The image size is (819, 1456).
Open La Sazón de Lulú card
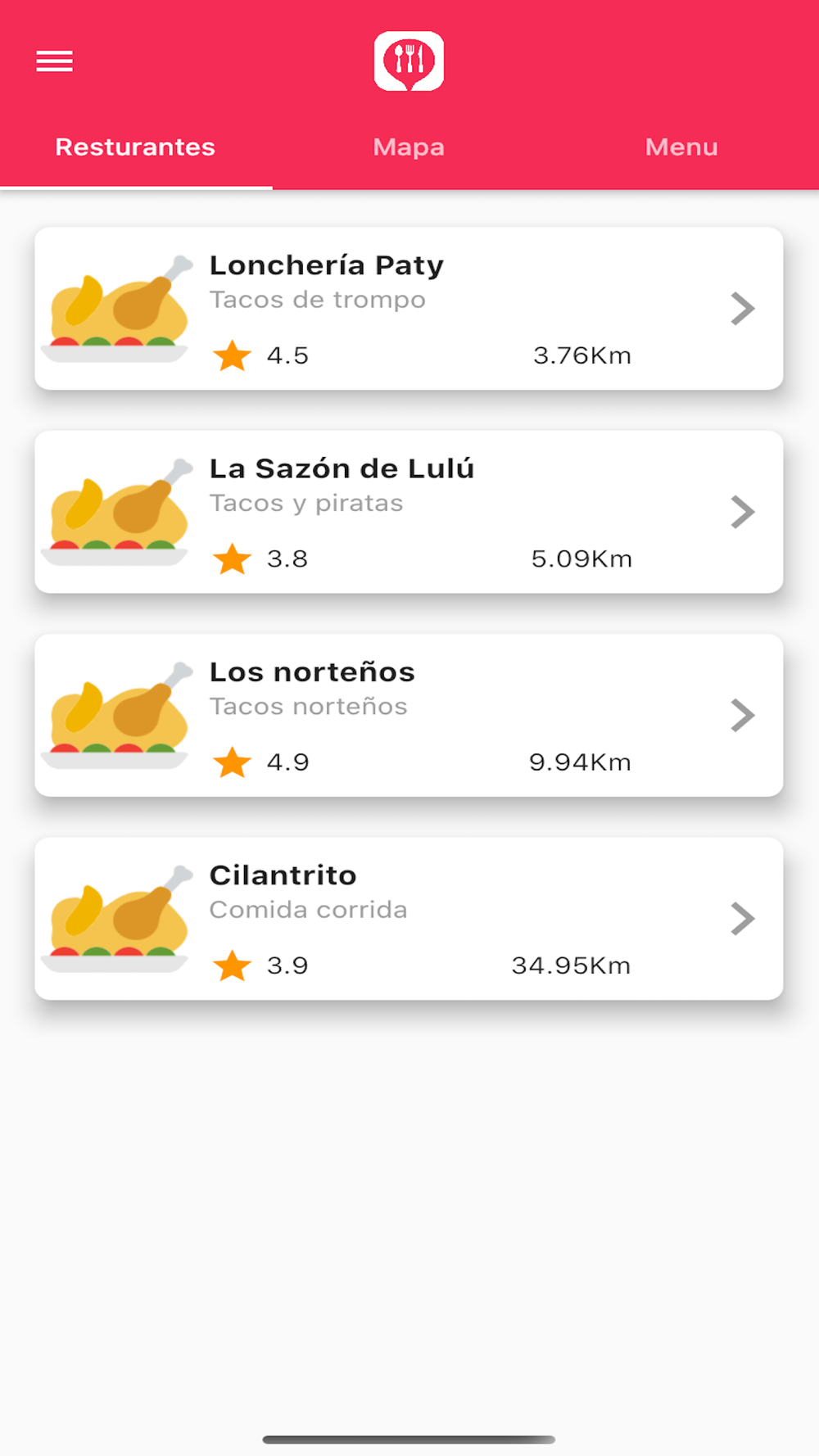pyautogui.click(x=409, y=512)
